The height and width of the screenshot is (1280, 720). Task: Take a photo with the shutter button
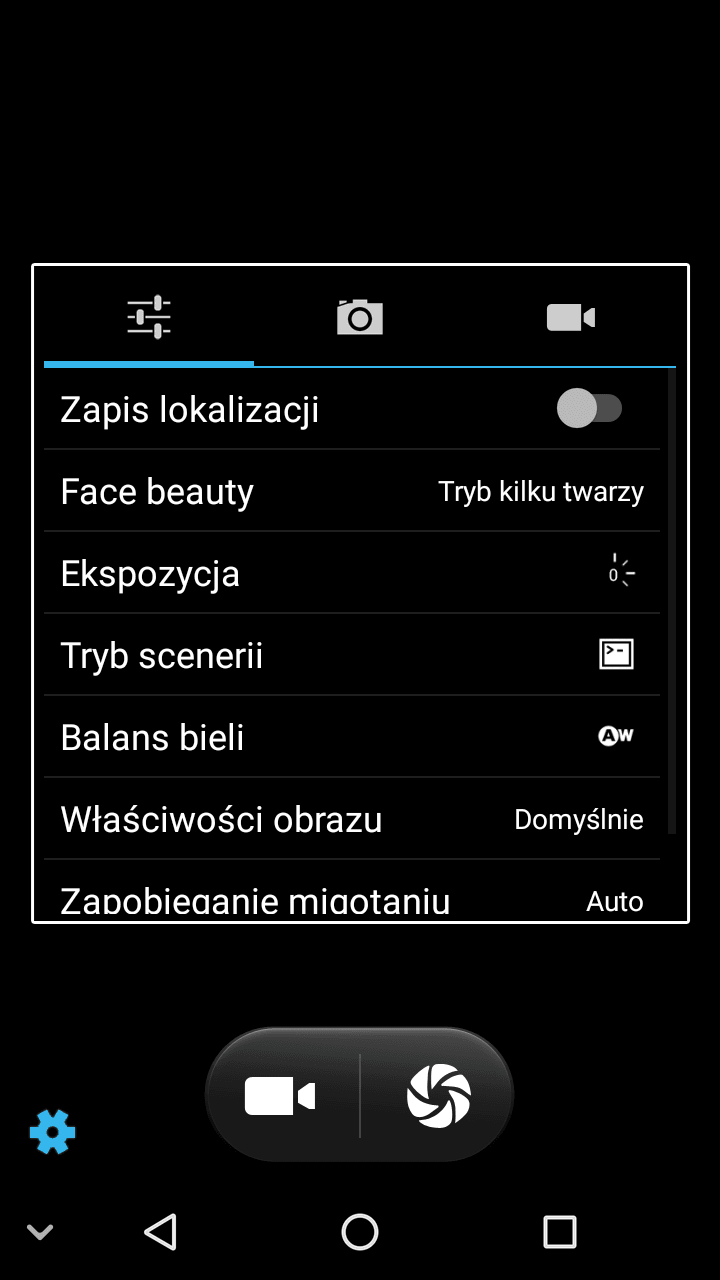coord(438,1095)
